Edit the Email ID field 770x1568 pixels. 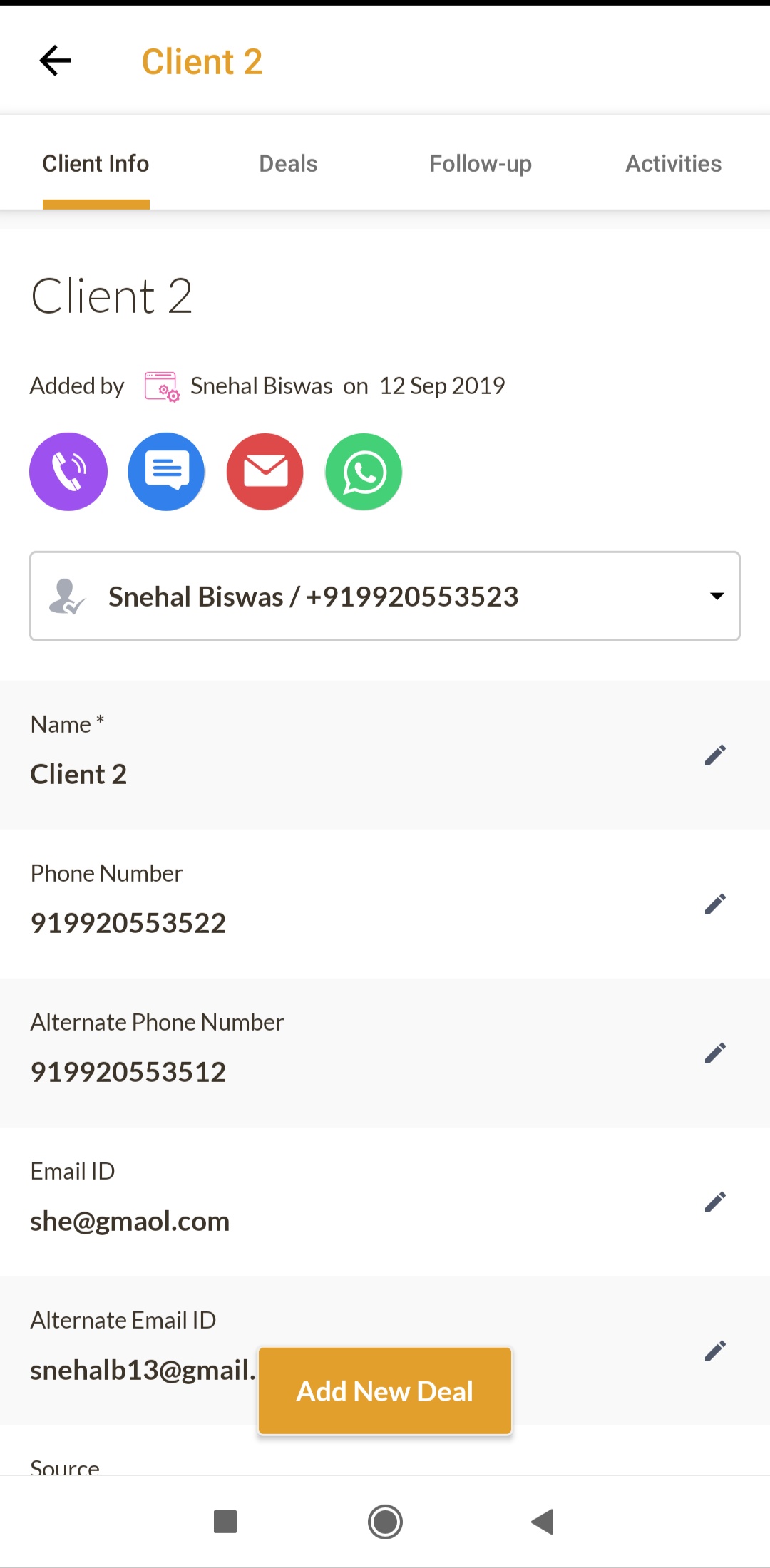[x=715, y=1202]
